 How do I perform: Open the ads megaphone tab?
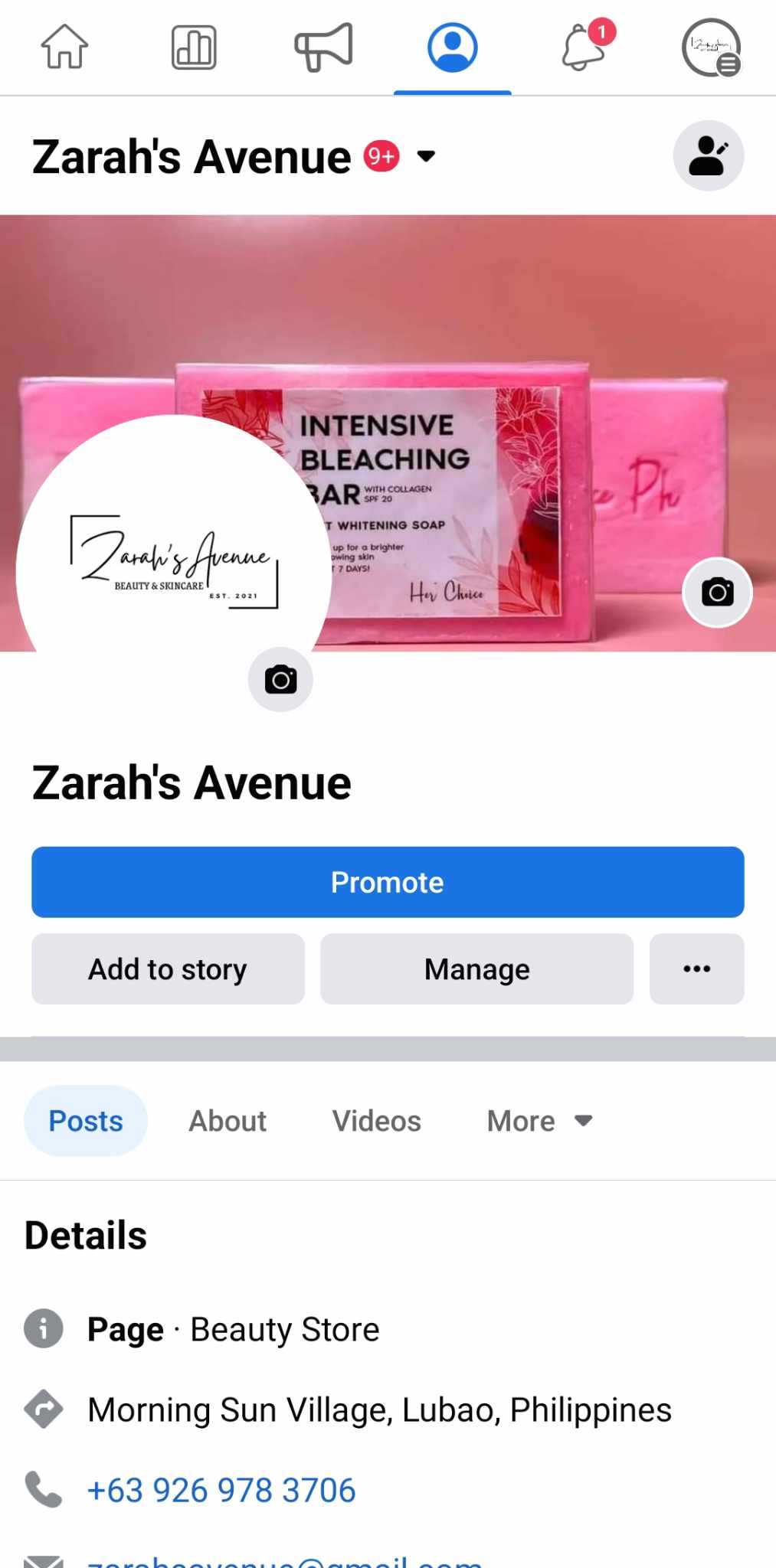[323, 47]
